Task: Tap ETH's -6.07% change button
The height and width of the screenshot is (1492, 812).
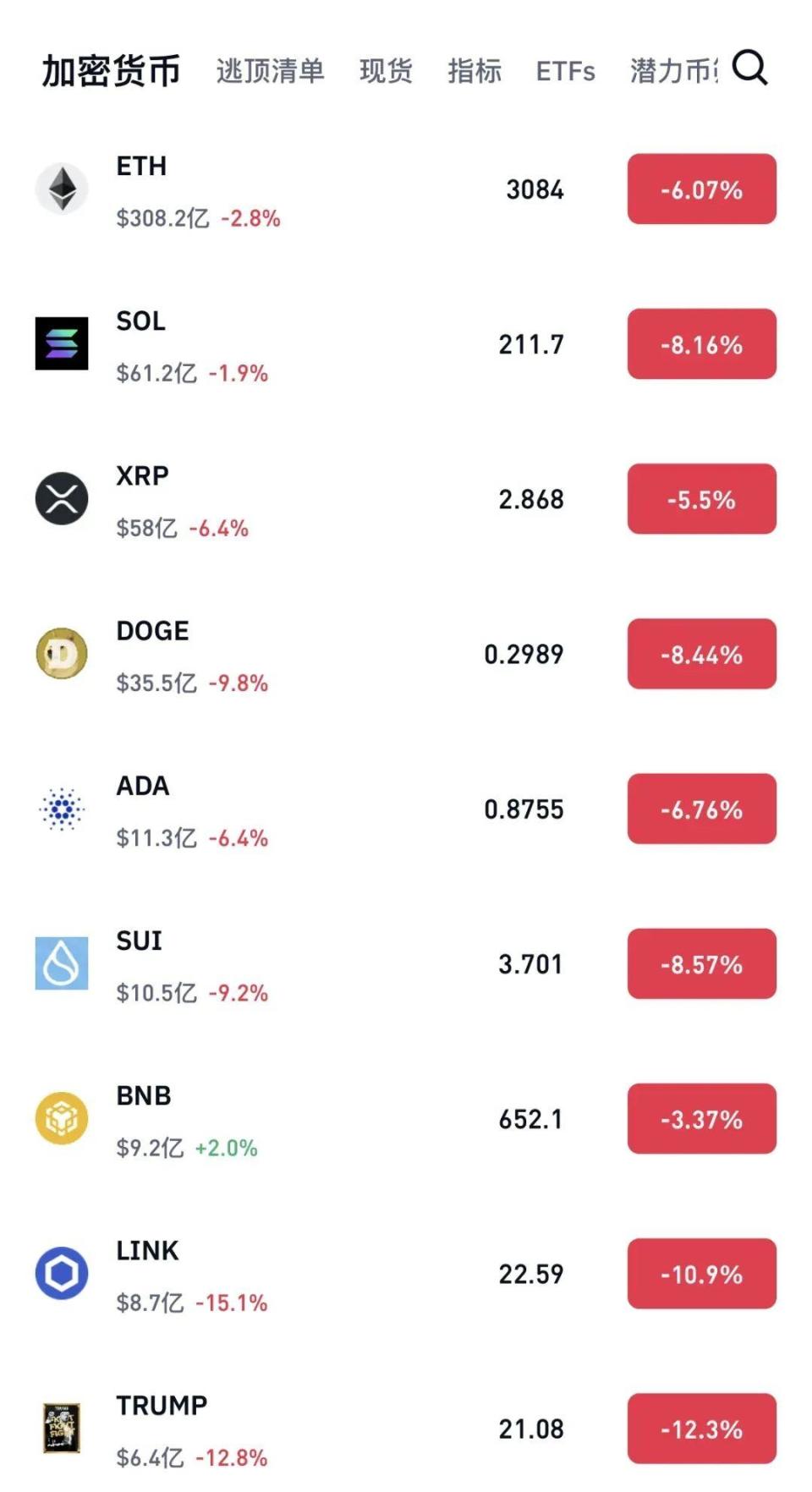Action: [701, 189]
